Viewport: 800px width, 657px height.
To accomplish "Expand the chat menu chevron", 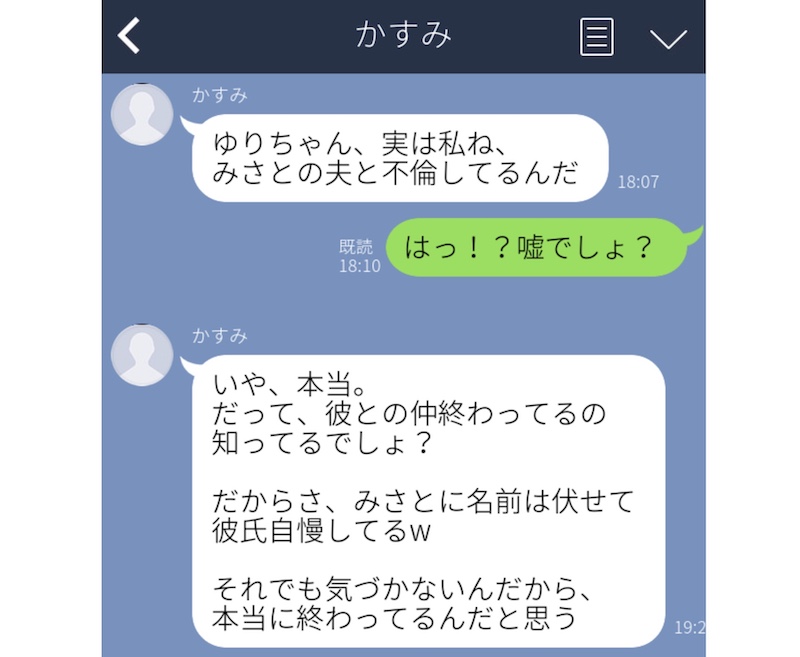I will (667, 38).
